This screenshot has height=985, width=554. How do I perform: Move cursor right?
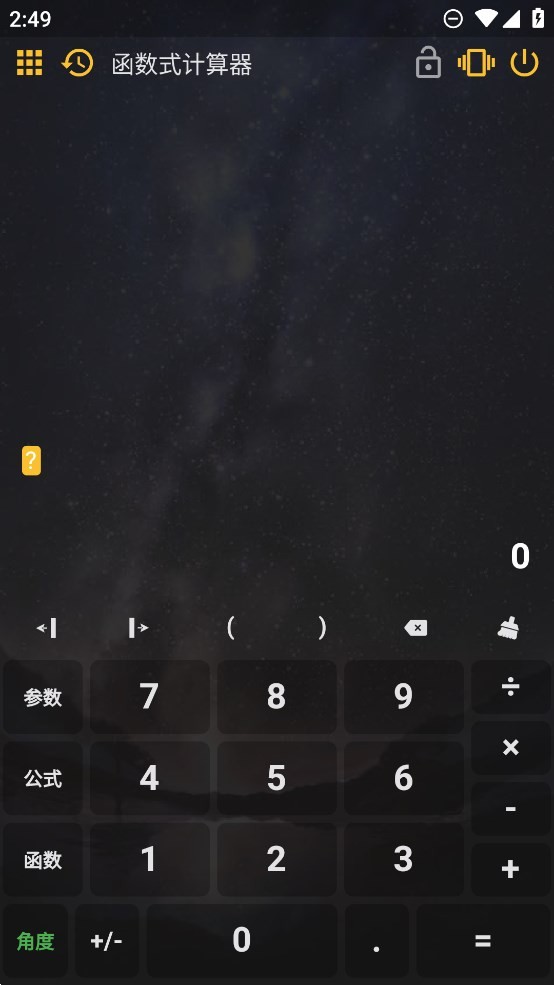point(138,628)
